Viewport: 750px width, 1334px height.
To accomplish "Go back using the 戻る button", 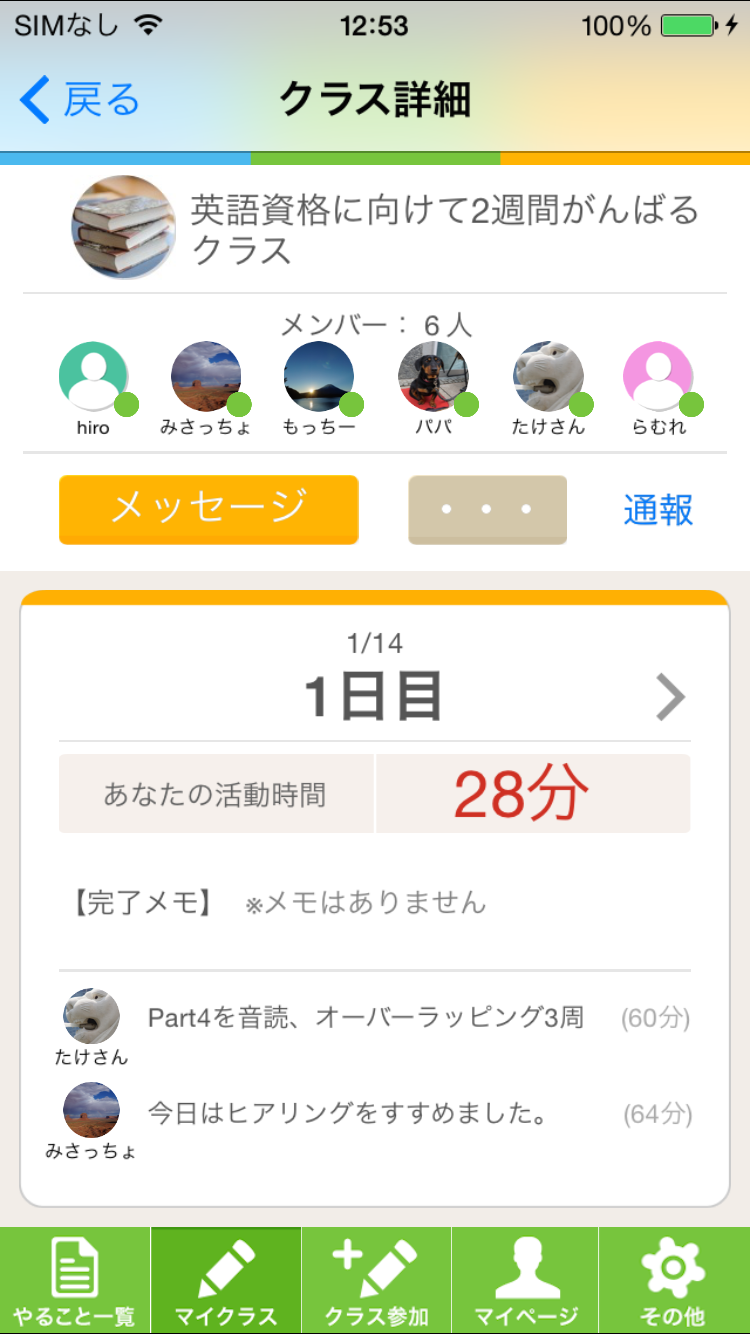I will point(80,101).
